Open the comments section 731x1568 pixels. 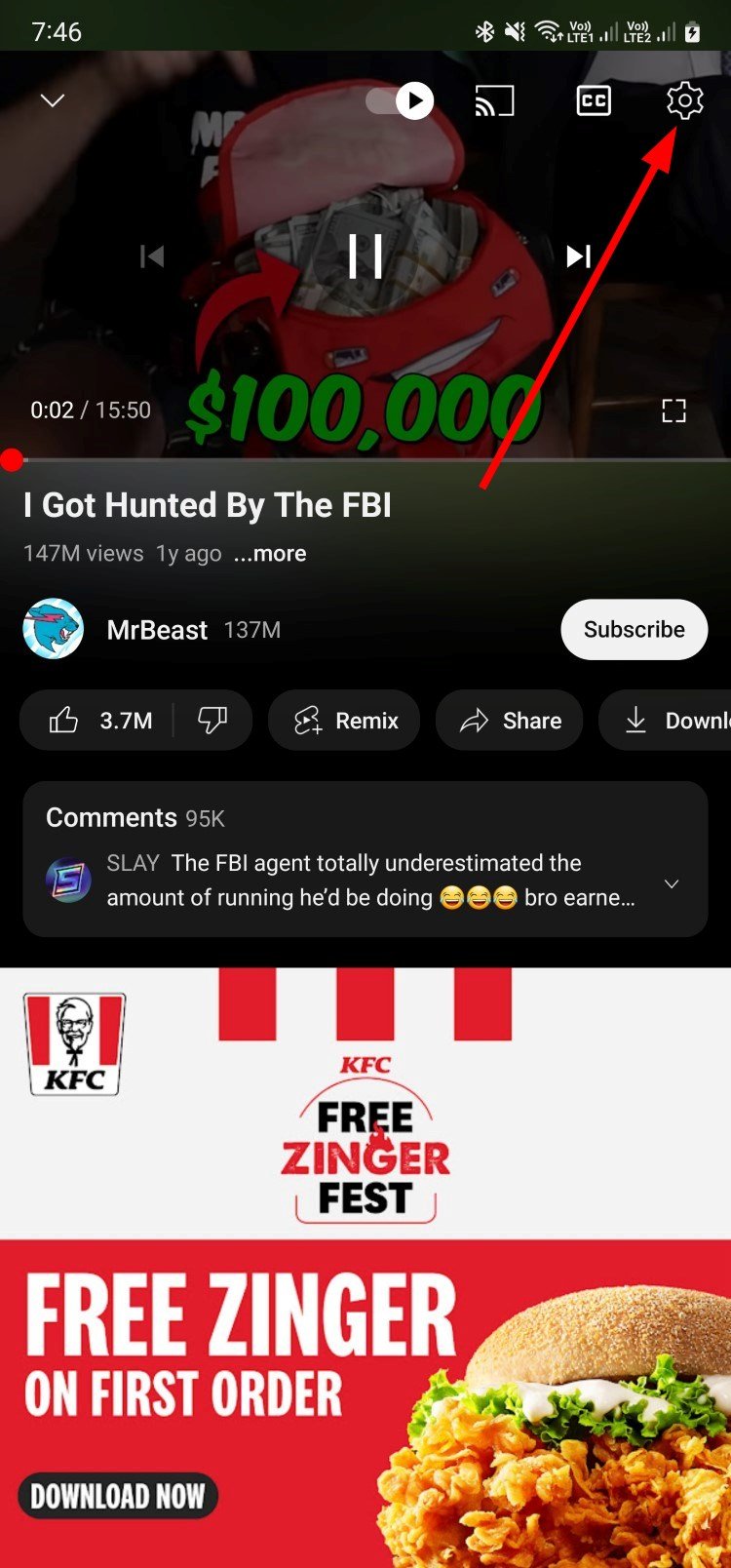365,858
